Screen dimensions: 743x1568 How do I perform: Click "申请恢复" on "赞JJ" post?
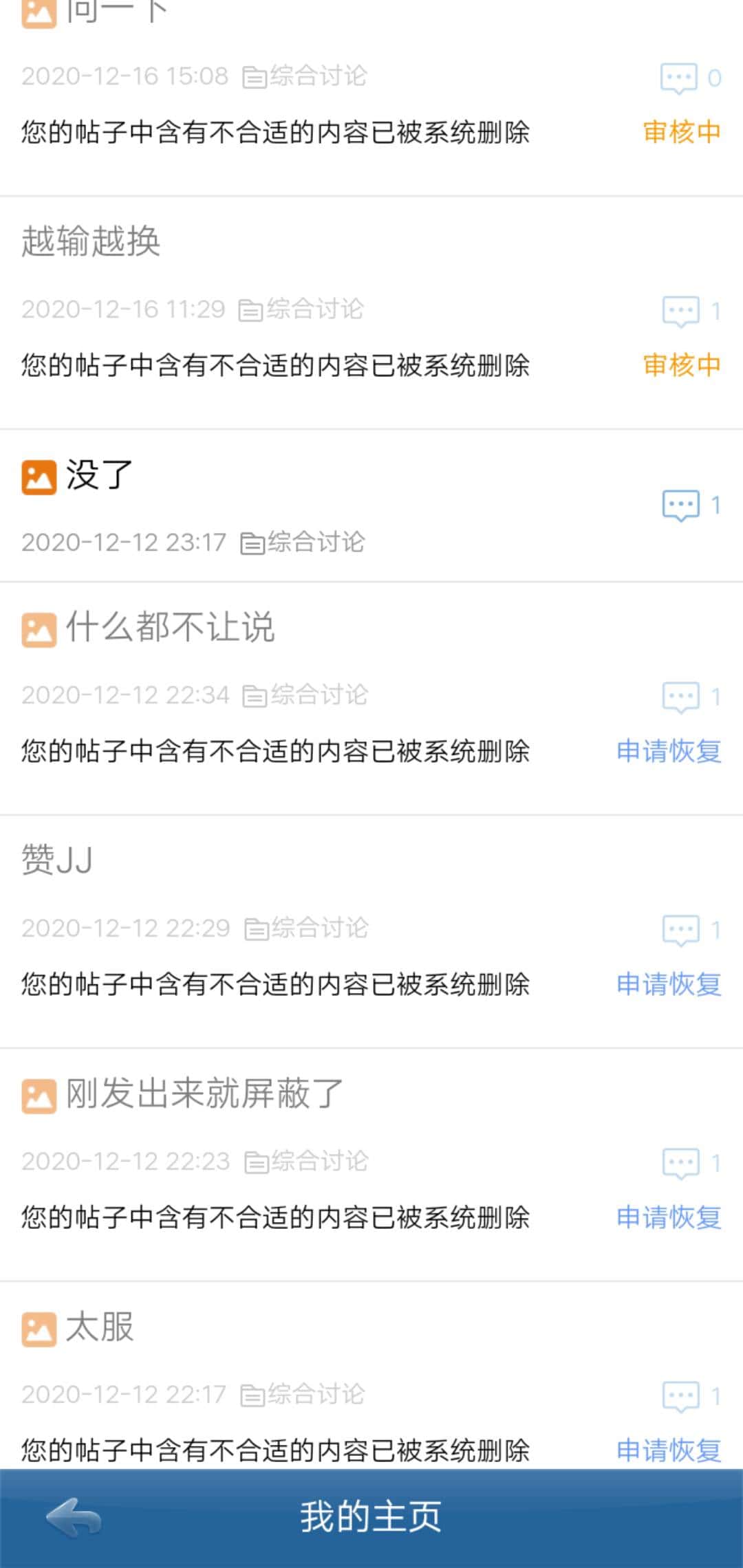[x=668, y=985]
